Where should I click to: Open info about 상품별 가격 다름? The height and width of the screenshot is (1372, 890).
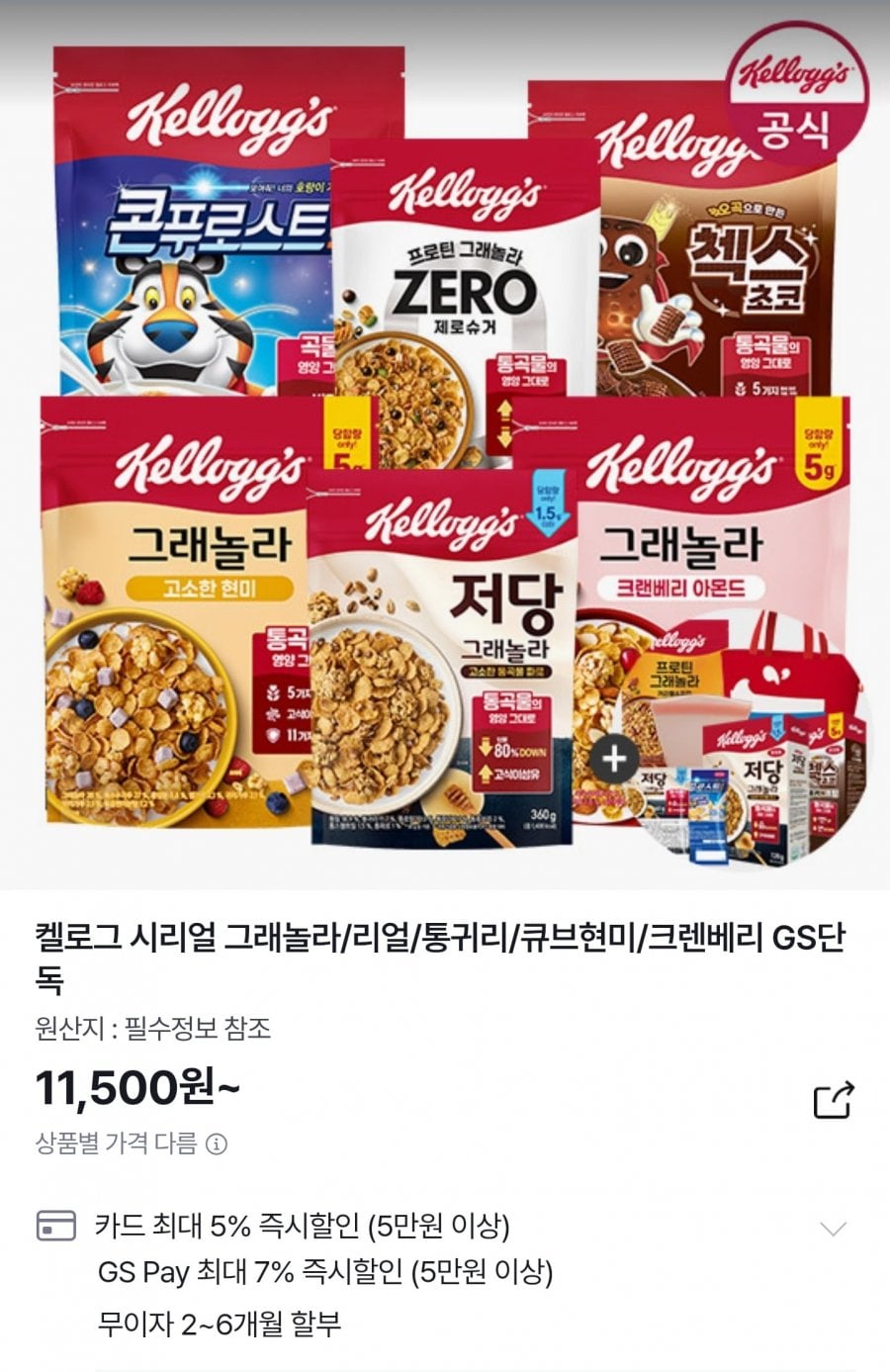point(217,1144)
